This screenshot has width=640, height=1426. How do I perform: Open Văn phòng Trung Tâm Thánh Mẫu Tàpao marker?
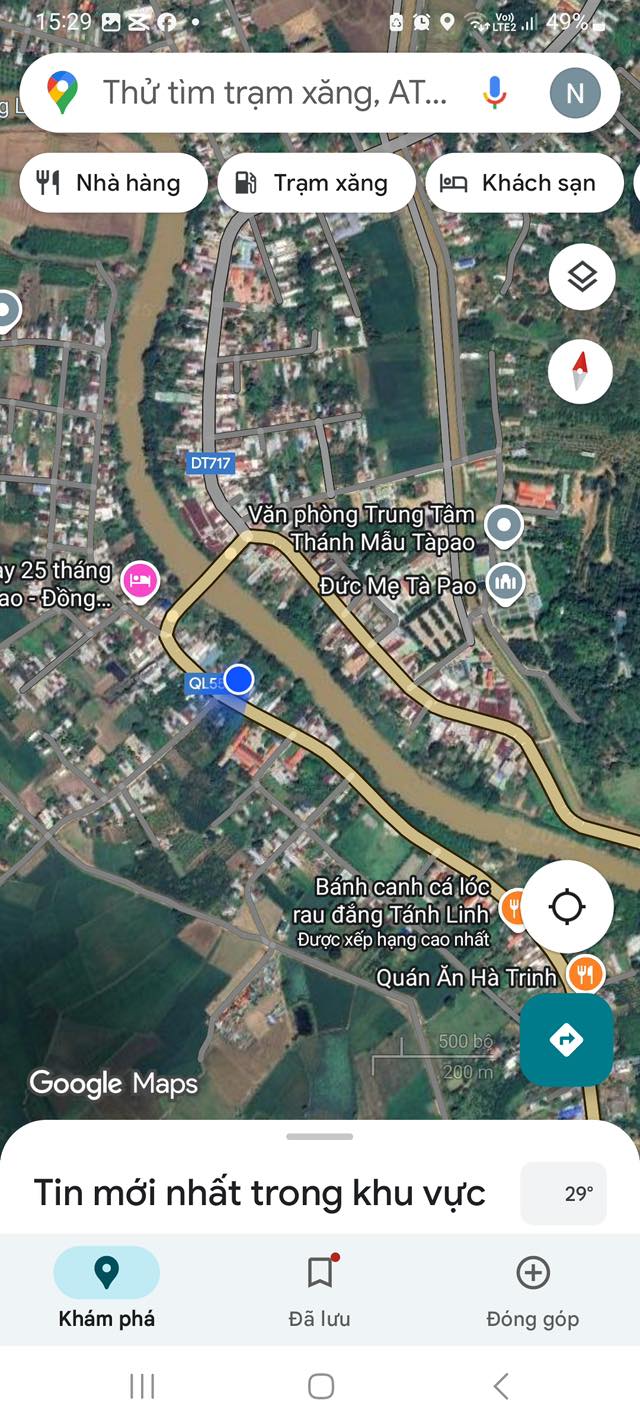[x=503, y=524]
